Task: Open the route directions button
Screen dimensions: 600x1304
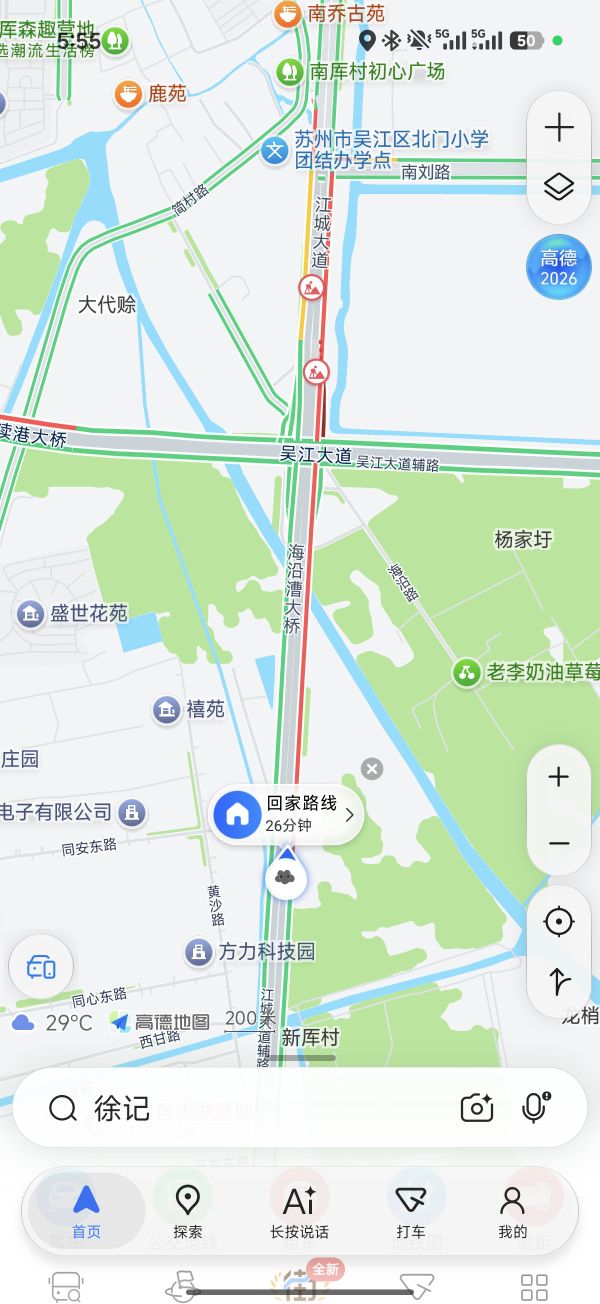Action: 558,983
